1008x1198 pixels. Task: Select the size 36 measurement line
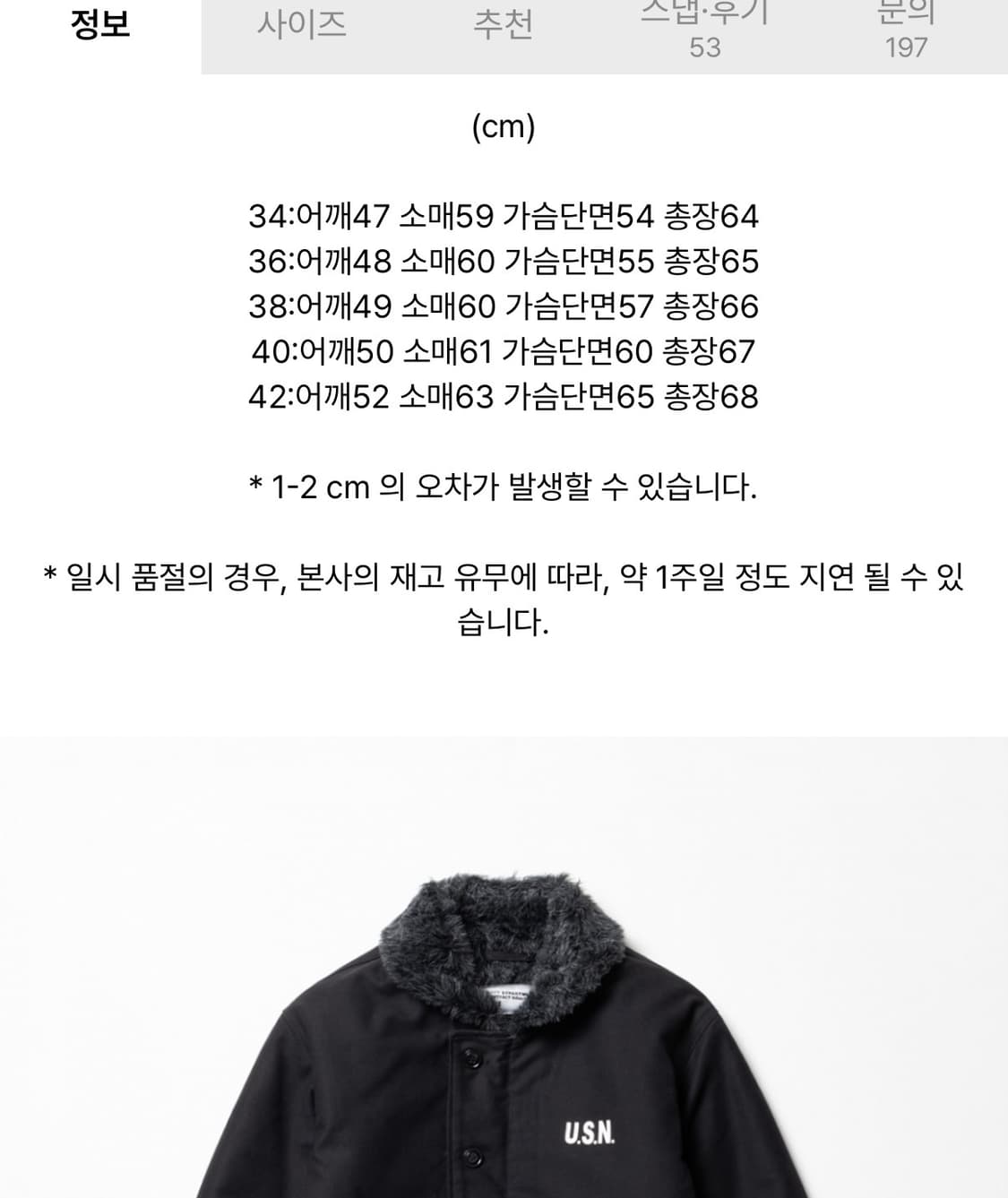coord(504,260)
